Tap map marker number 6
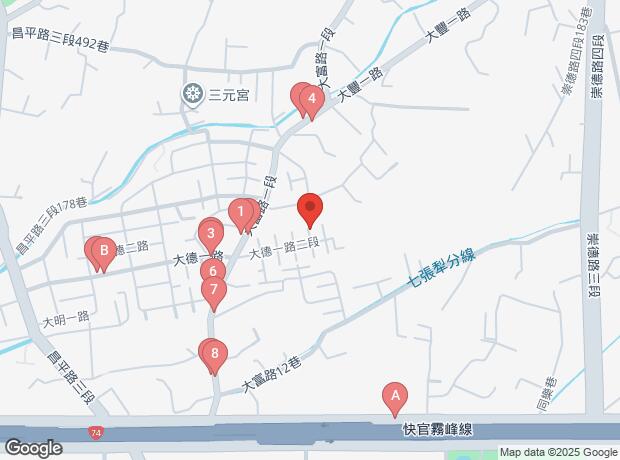 click(212, 271)
